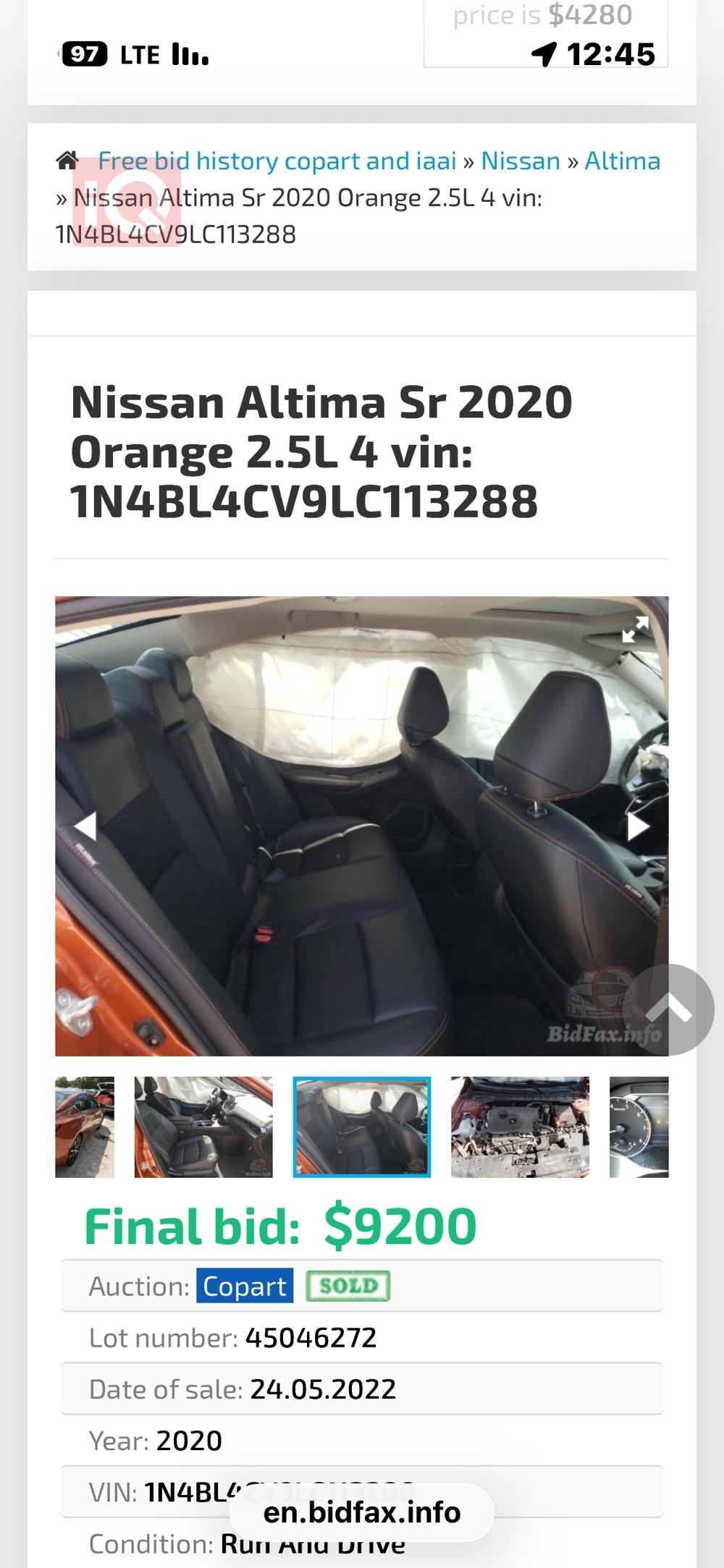Image resolution: width=724 pixels, height=1568 pixels.
Task: Open the Altima breadcrumb link
Action: [x=622, y=161]
